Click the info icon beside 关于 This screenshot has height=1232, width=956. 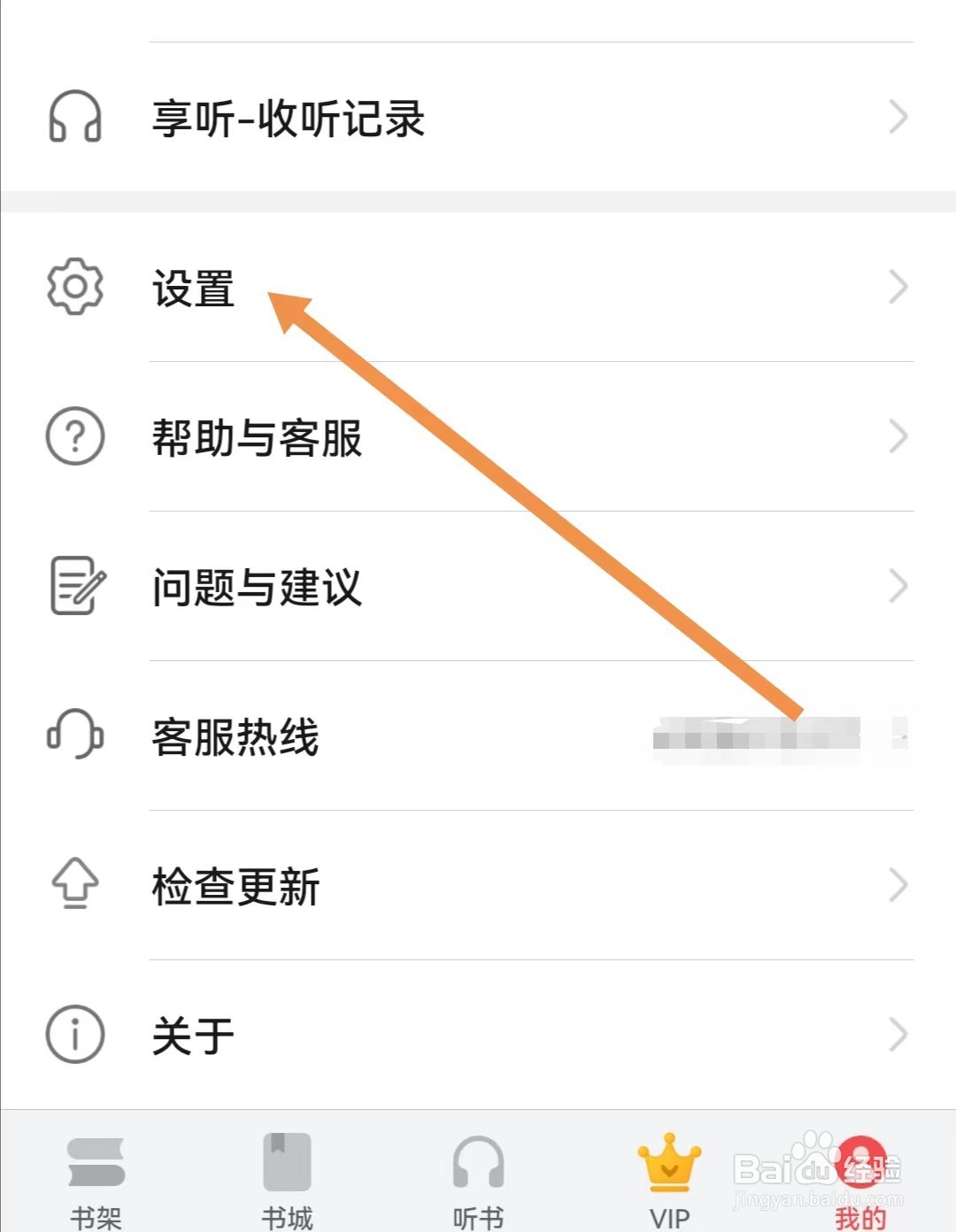click(75, 1032)
